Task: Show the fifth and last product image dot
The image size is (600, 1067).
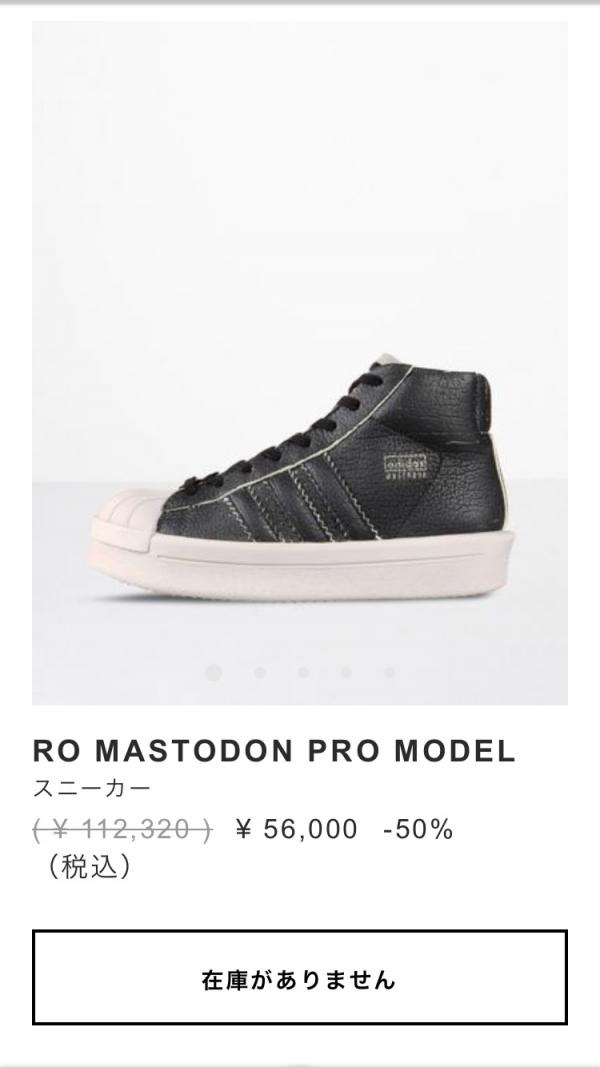Action: click(x=389, y=673)
